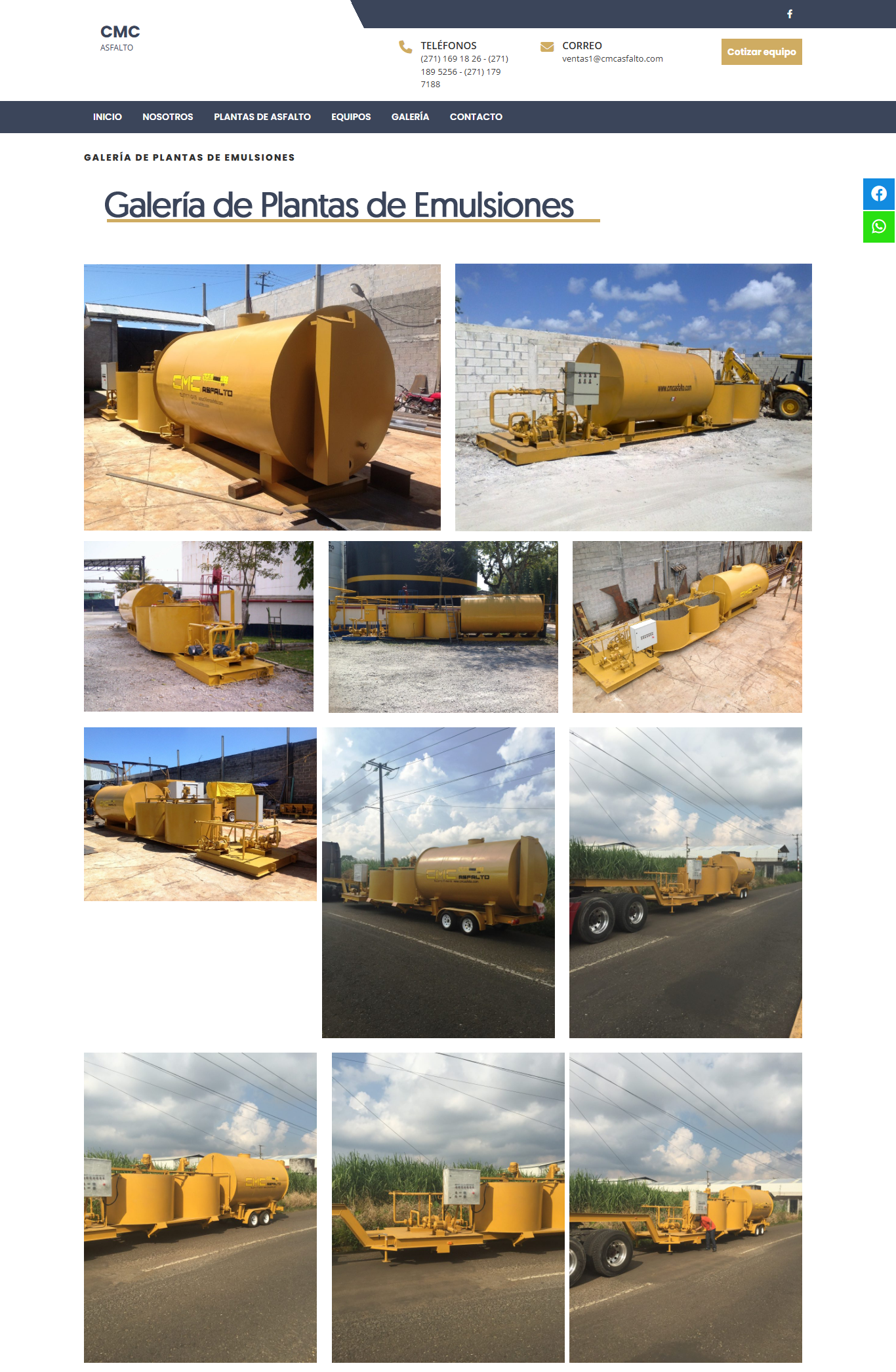Open the green WhatsApp side button
The width and height of the screenshot is (896, 1372).
[x=879, y=227]
